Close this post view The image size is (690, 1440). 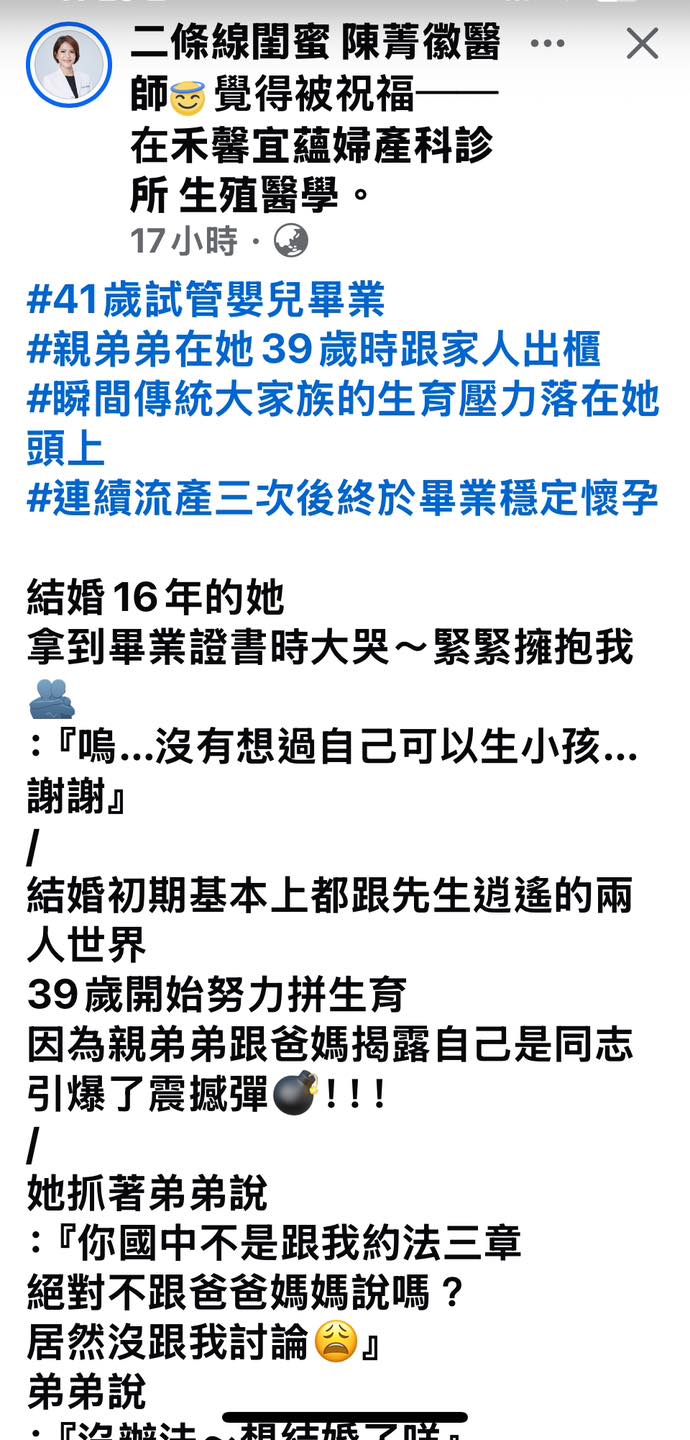(x=642, y=44)
